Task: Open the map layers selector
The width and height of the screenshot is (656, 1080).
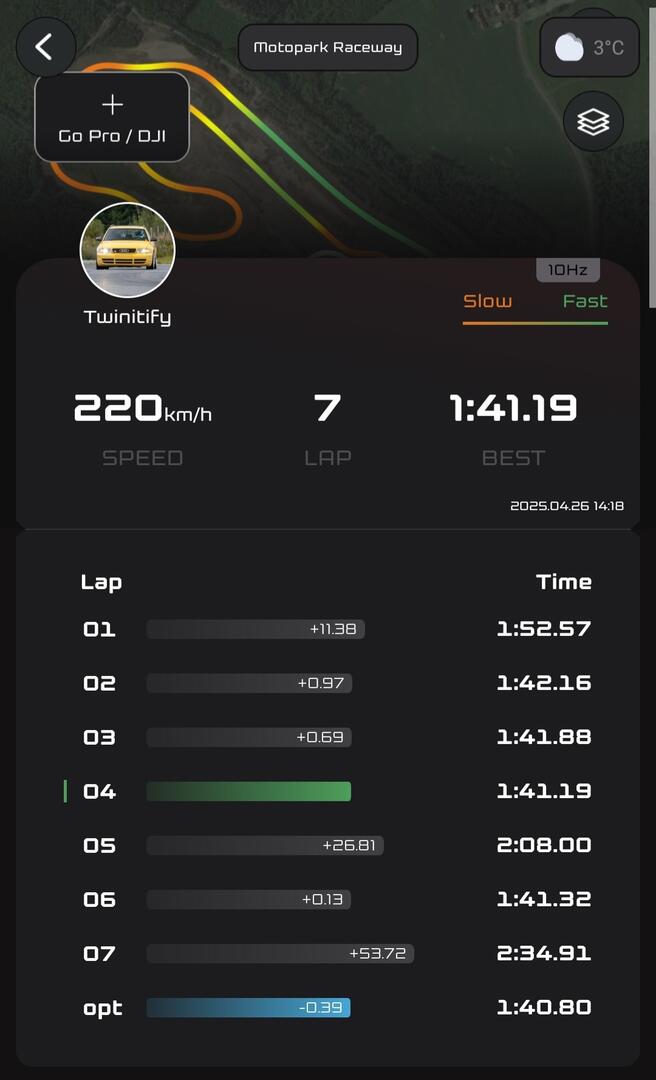Action: (593, 122)
